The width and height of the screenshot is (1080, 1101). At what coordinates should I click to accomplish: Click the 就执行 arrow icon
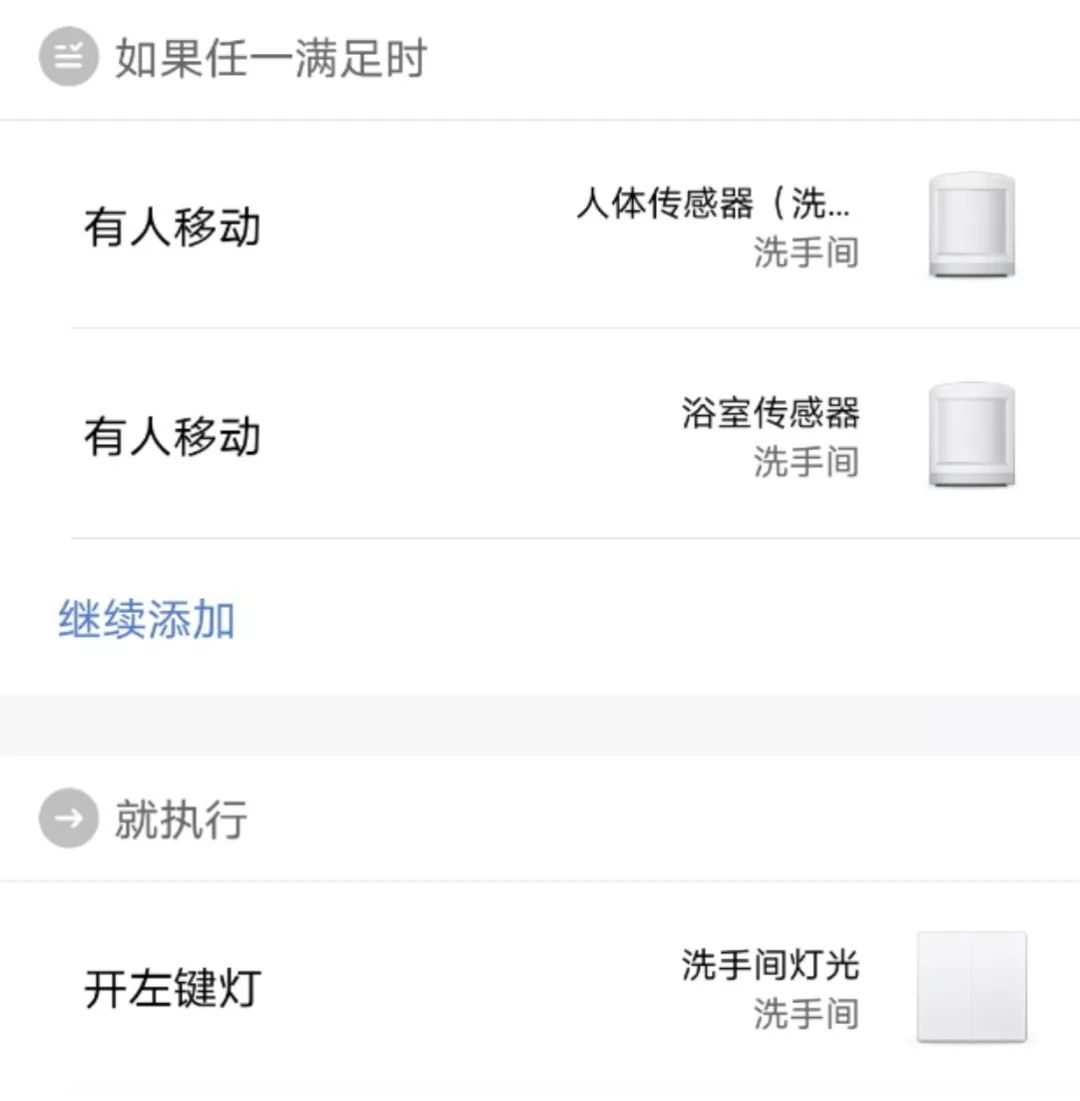(67, 818)
